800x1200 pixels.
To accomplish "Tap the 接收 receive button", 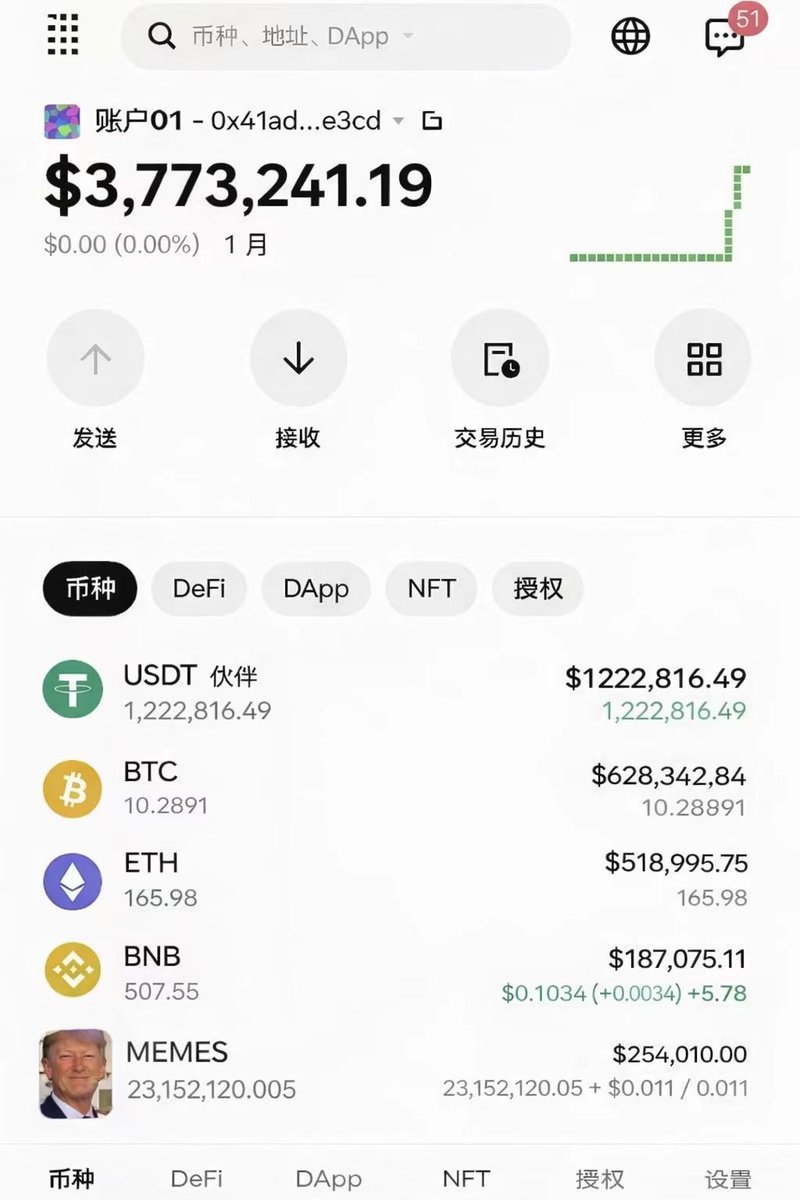I will click(298, 359).
